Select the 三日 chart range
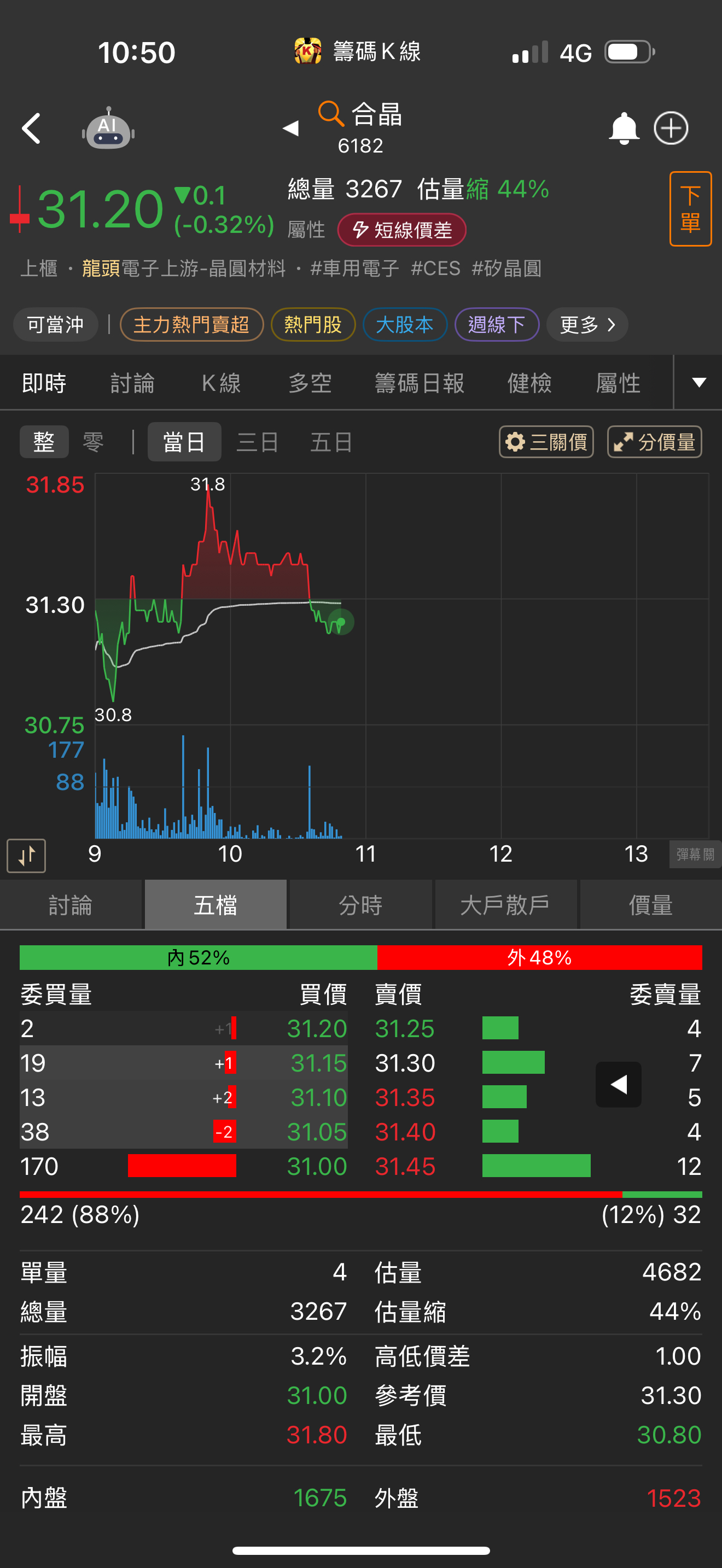The image size is (722, 1568). pos(258,442)
